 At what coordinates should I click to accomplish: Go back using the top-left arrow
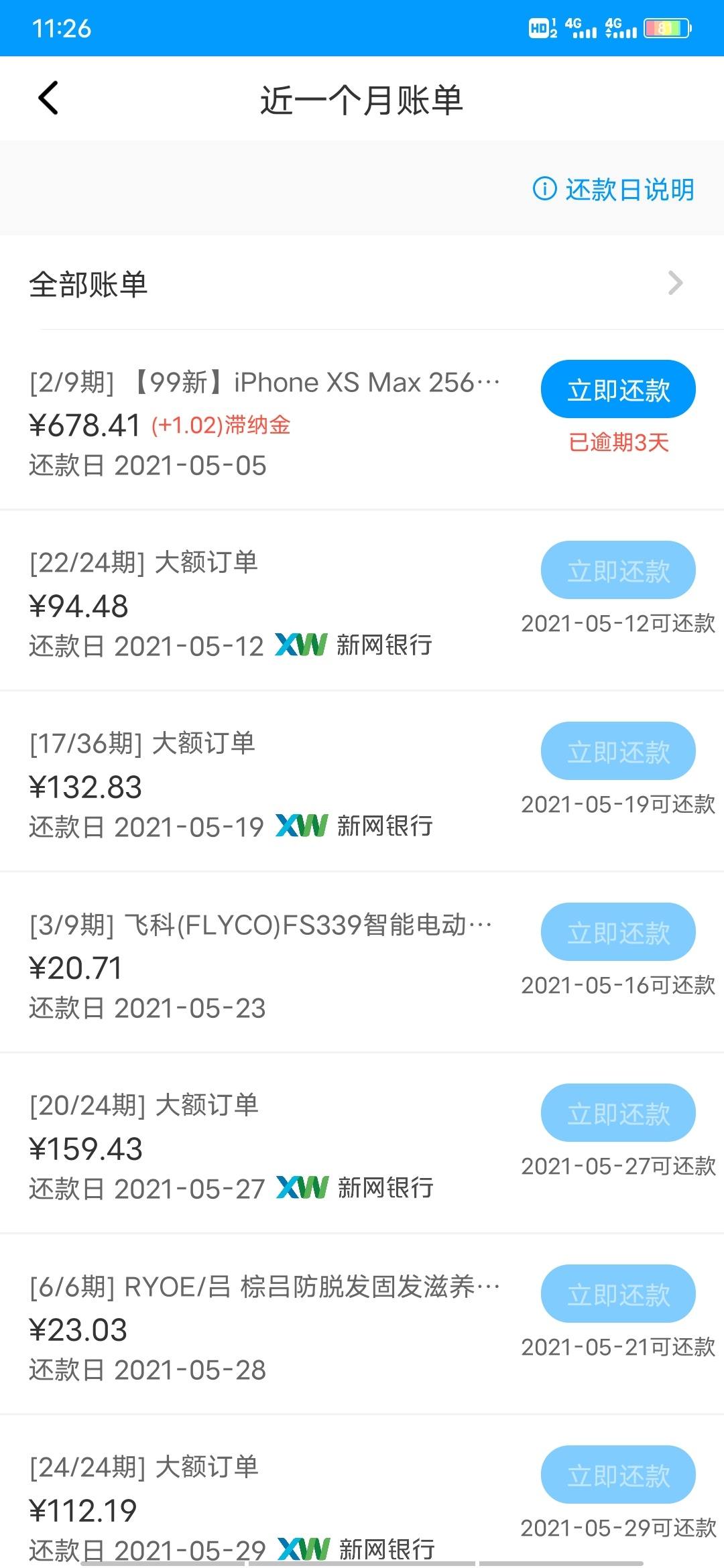click(x=48, y=99)
